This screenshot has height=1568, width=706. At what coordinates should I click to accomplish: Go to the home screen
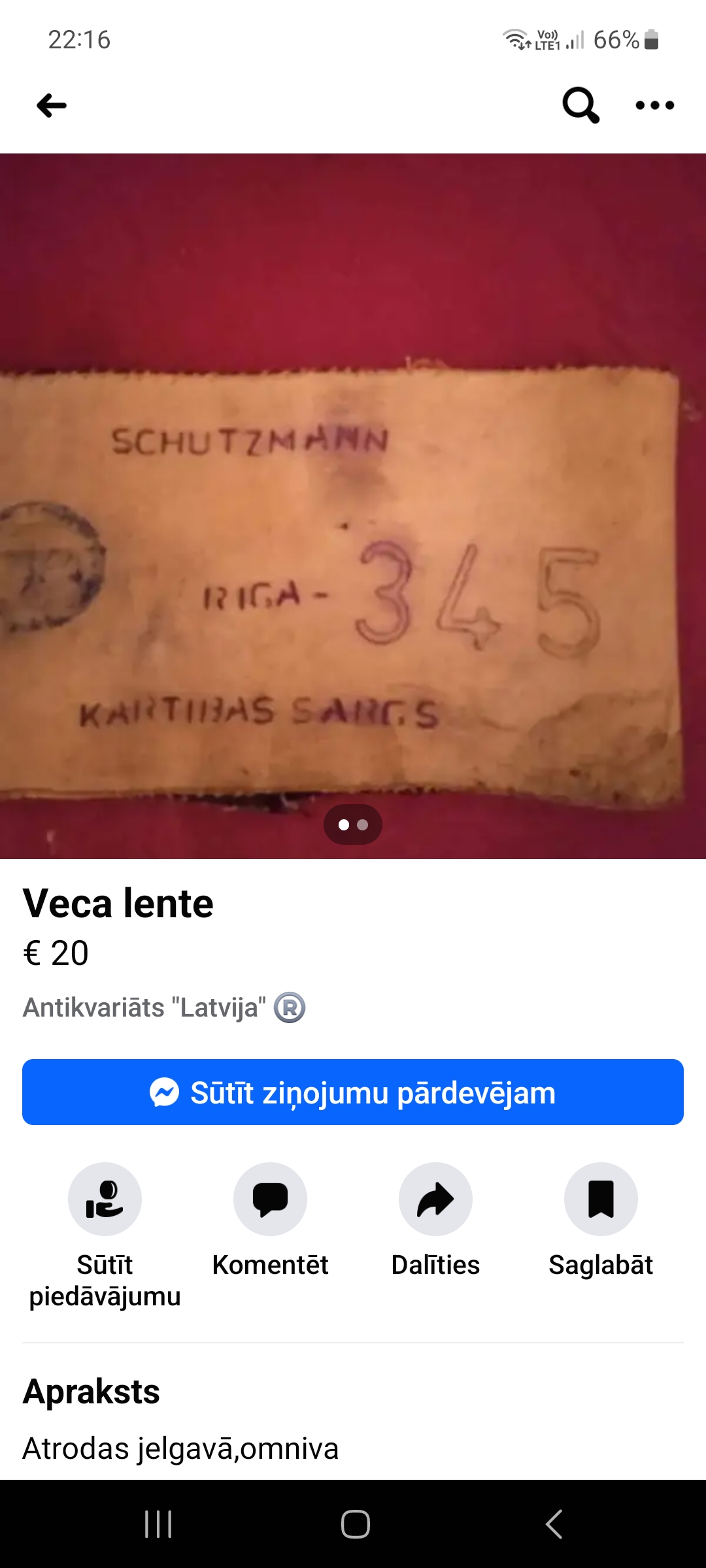click(356, 1524)
